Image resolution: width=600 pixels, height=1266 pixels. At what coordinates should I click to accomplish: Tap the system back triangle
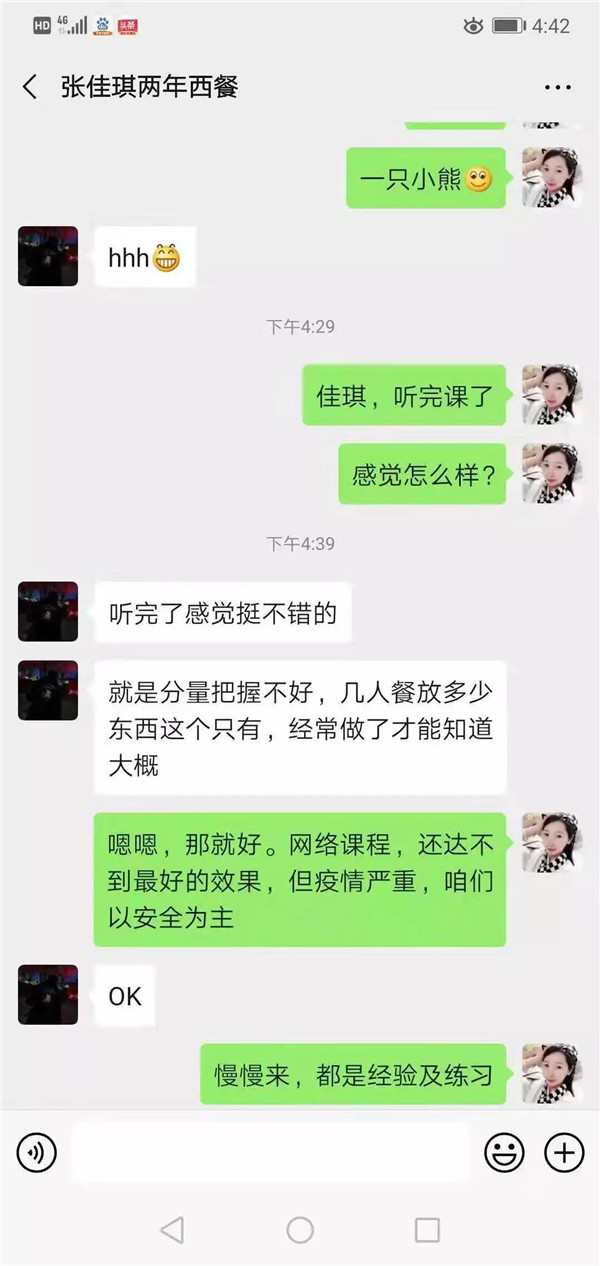172,1230
